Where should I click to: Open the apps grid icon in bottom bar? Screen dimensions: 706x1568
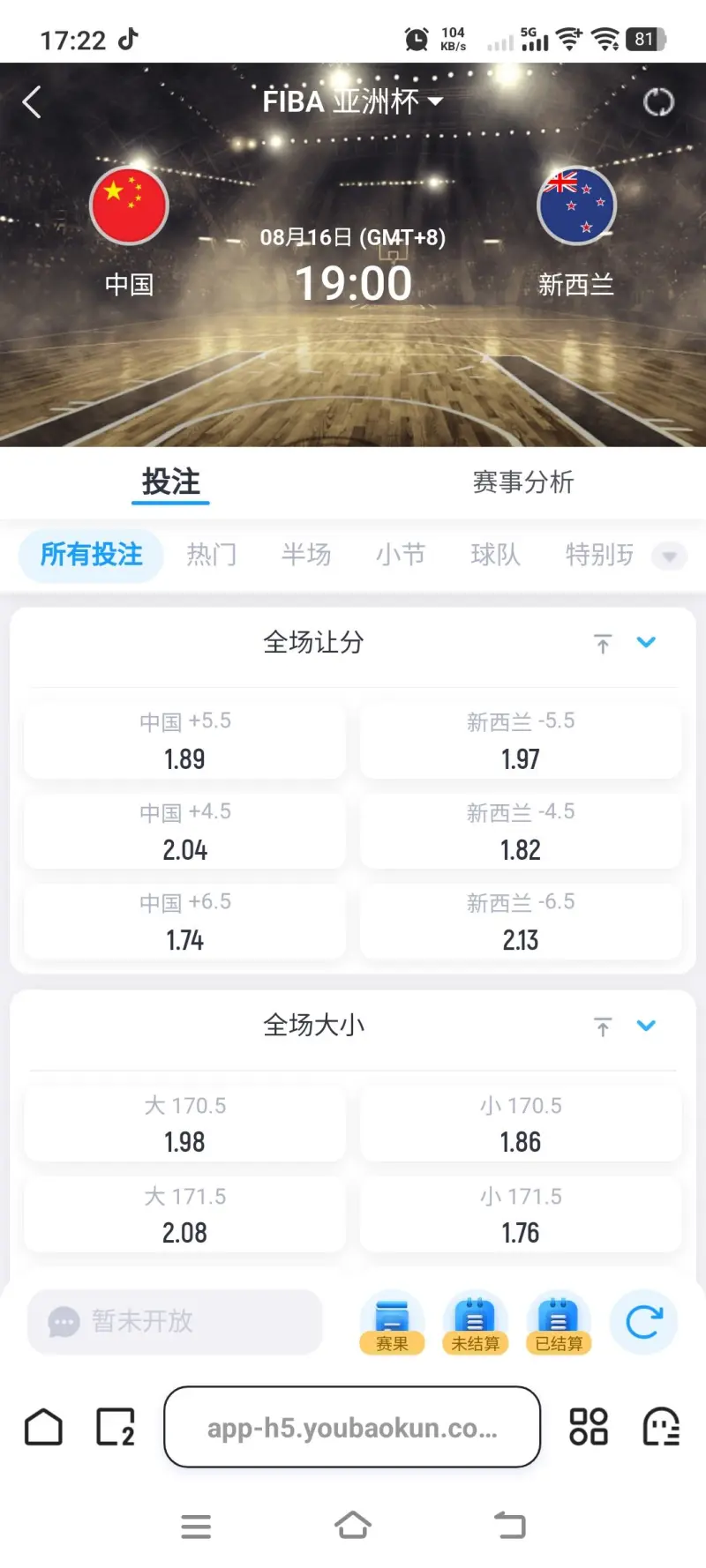[x=590, y=1427]
